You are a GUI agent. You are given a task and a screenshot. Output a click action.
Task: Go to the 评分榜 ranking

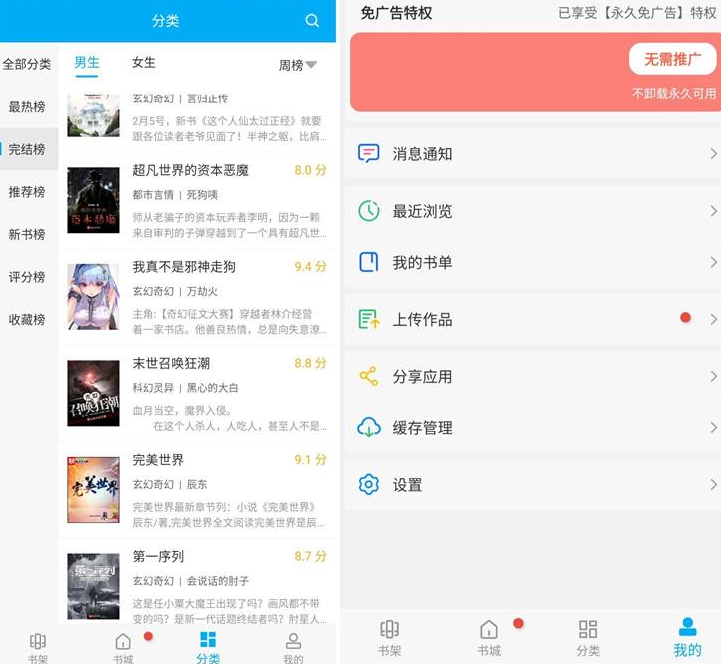(x=27, y=277)
